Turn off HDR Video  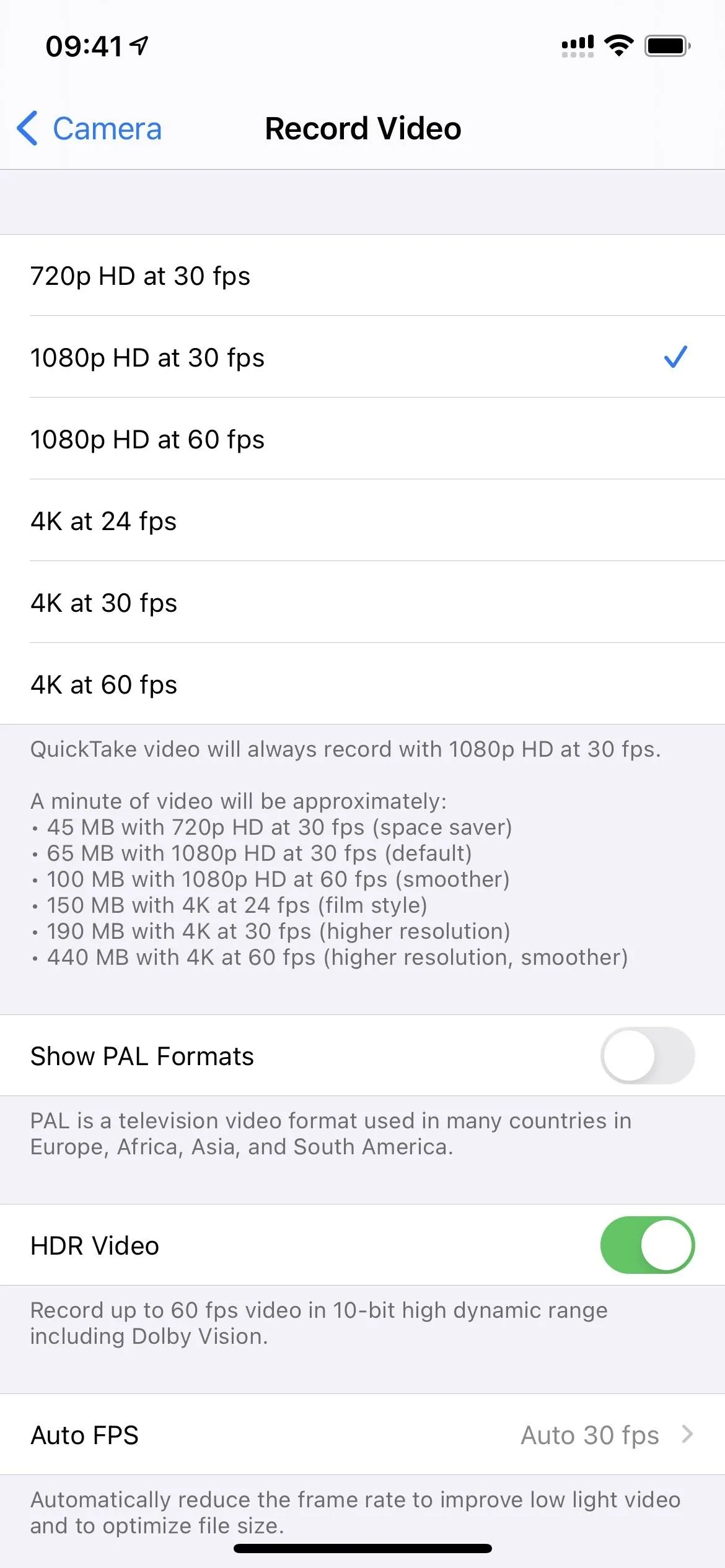click(x=647, y=1245)
